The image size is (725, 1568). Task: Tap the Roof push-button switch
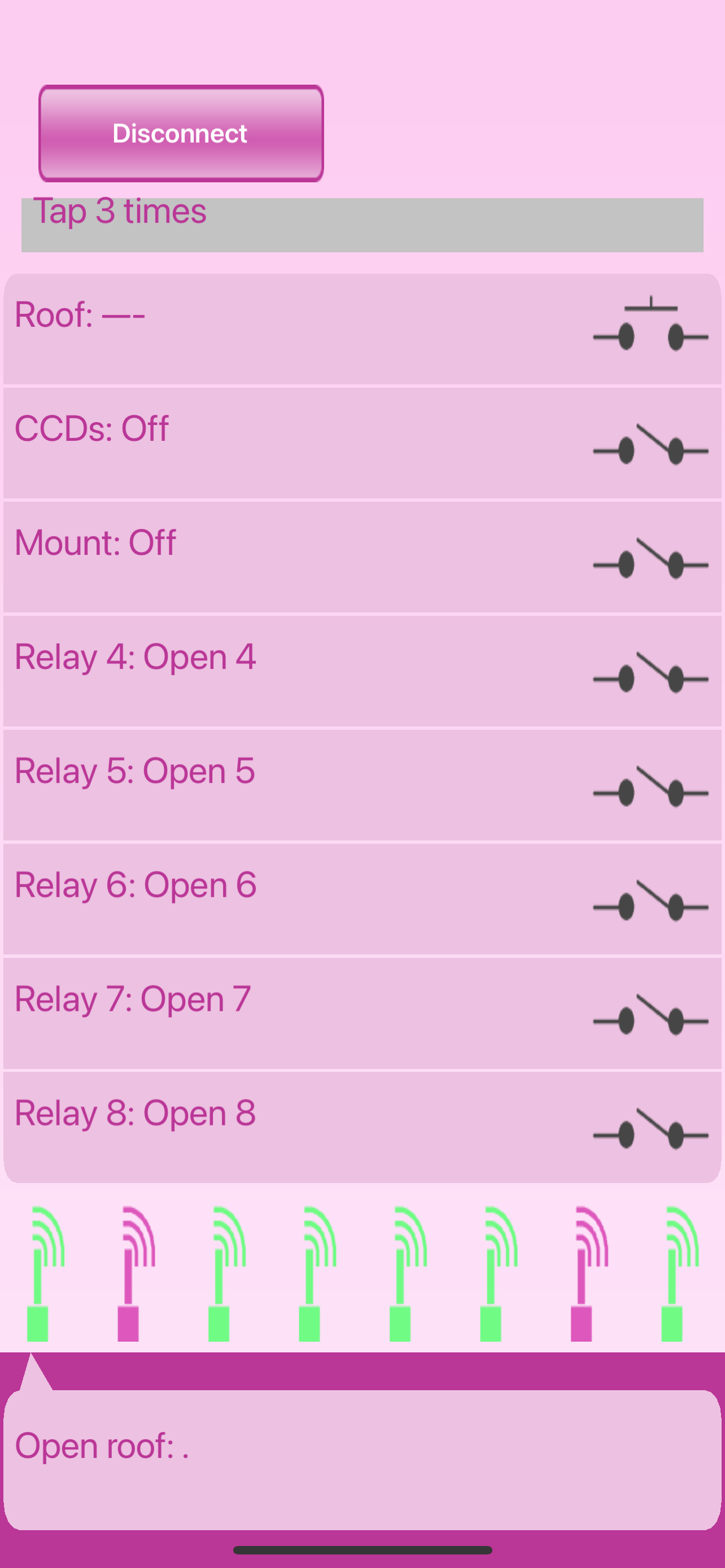click(x=650, y=324)
